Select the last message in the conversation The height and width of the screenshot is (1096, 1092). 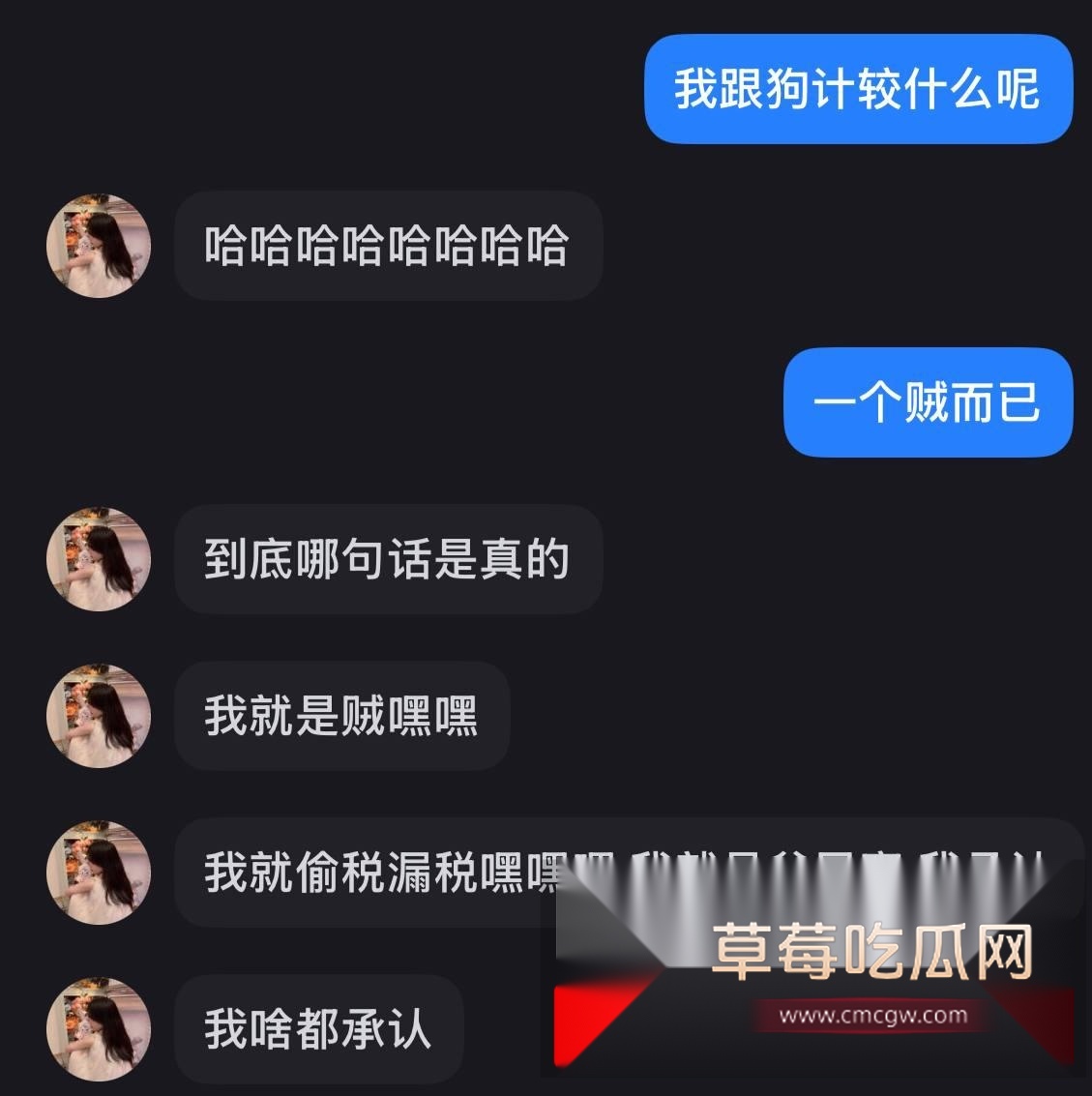coord(319,1027)
